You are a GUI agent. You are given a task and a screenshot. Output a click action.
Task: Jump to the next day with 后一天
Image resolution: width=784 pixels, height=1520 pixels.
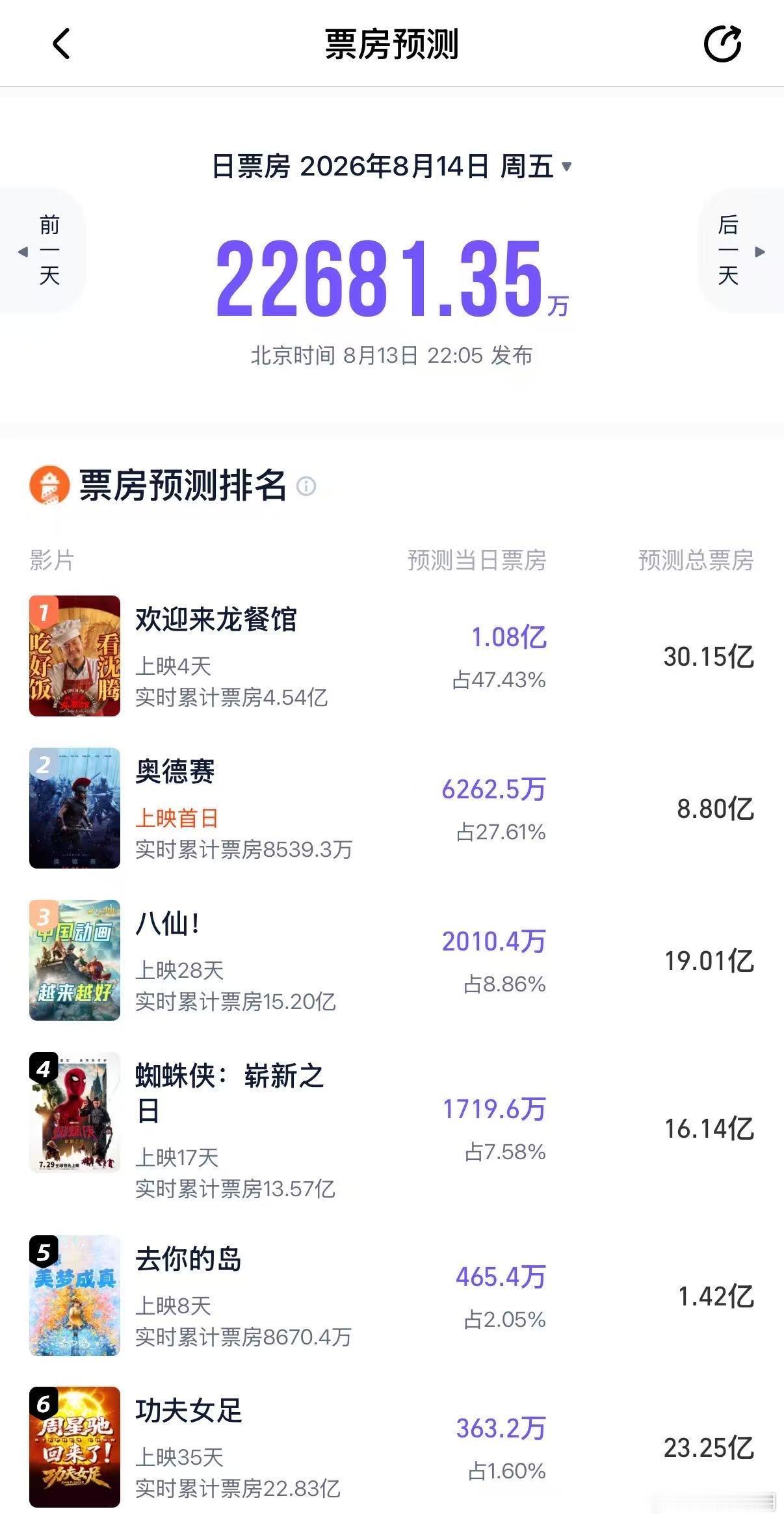(741, 251)
